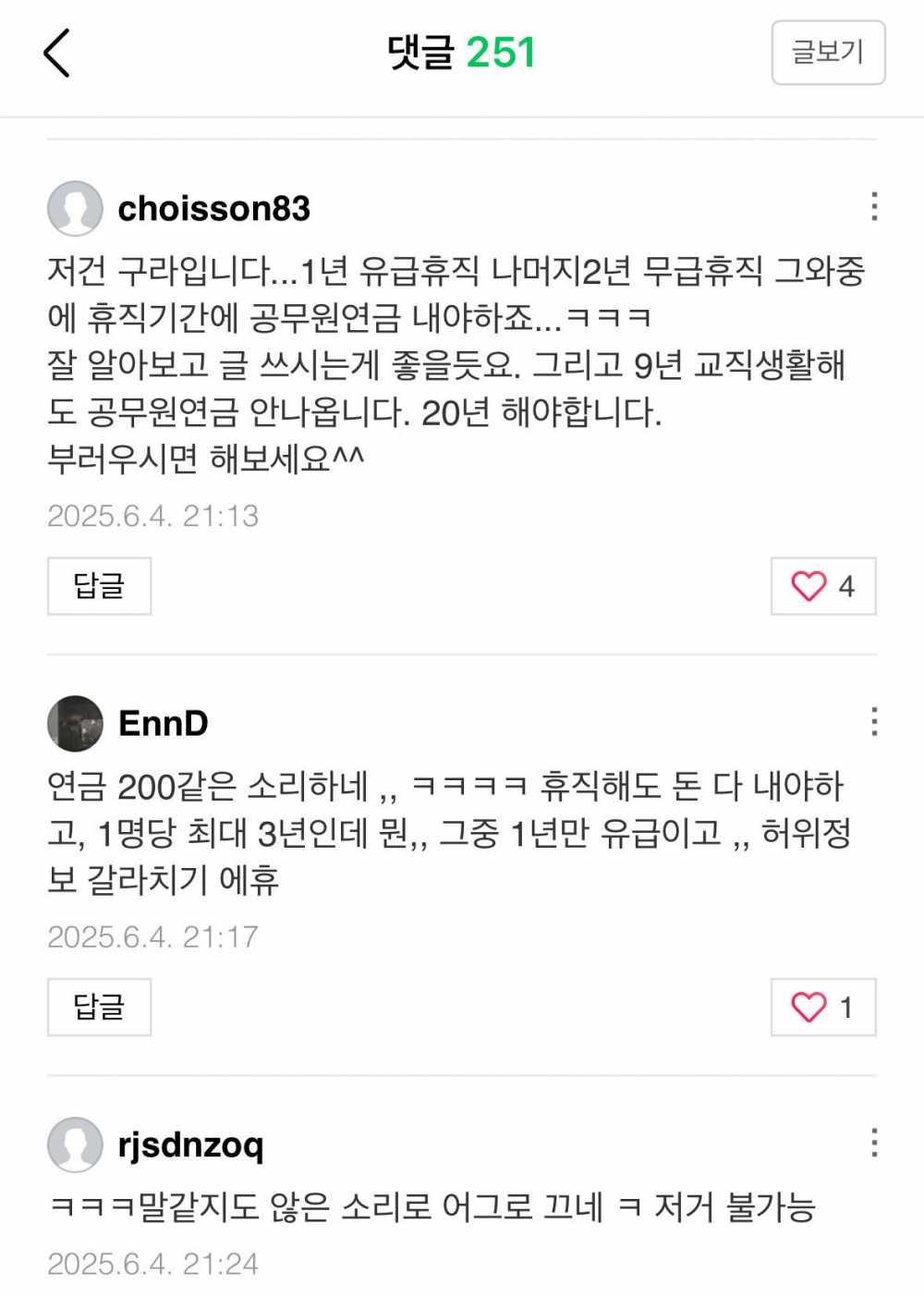This screenshot has height=1297, width=924.
Task: Open overflow menu on choisson83's comment
Action: click(x=873, y=207)
